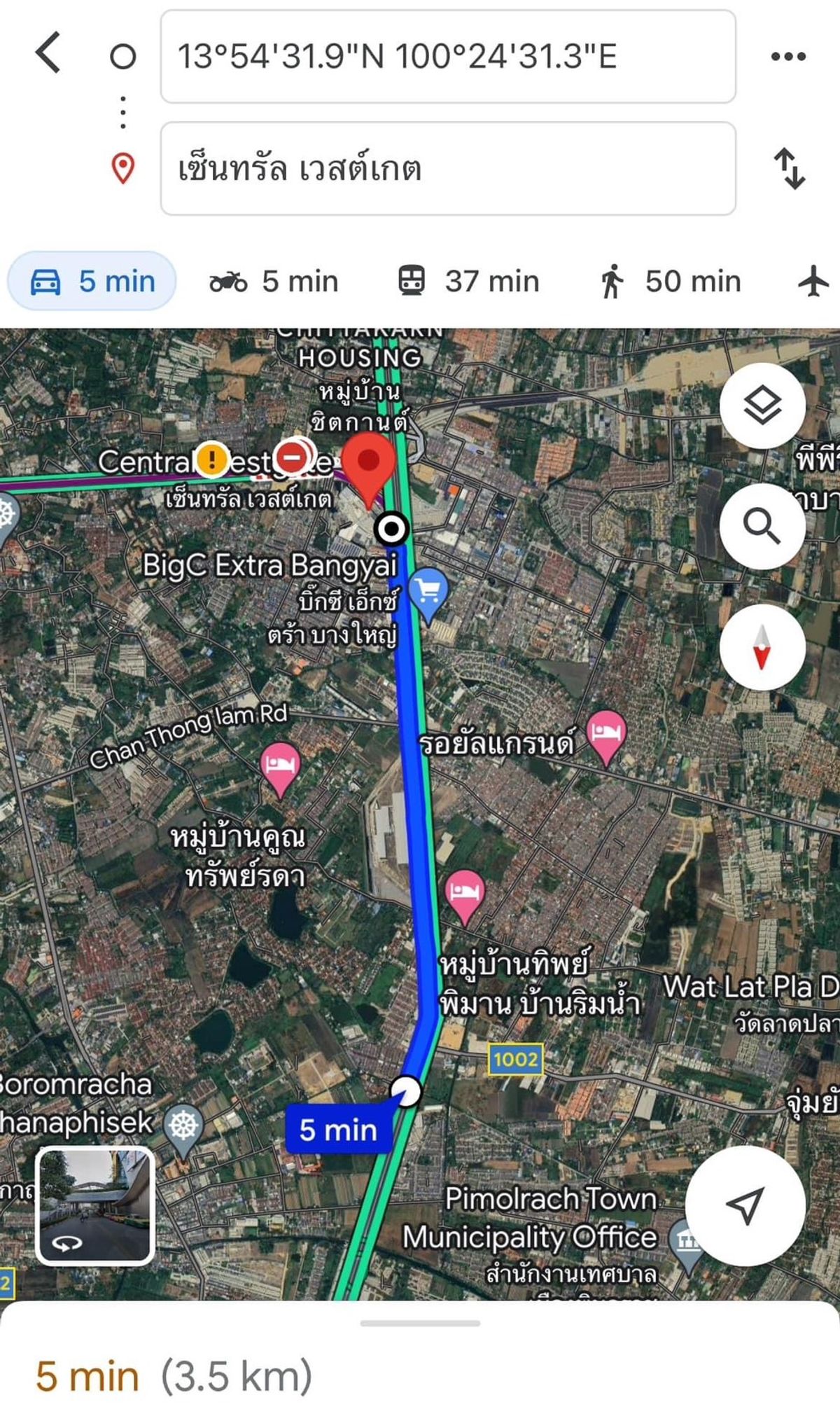Switch to the 50 min walking mode

coord(670,282)
